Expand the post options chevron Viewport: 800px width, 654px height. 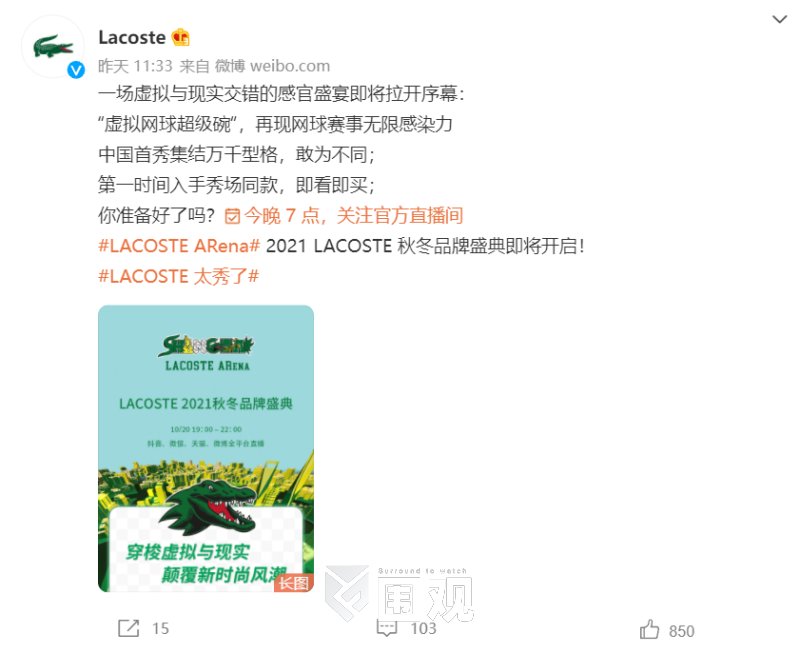click(779, 20)
